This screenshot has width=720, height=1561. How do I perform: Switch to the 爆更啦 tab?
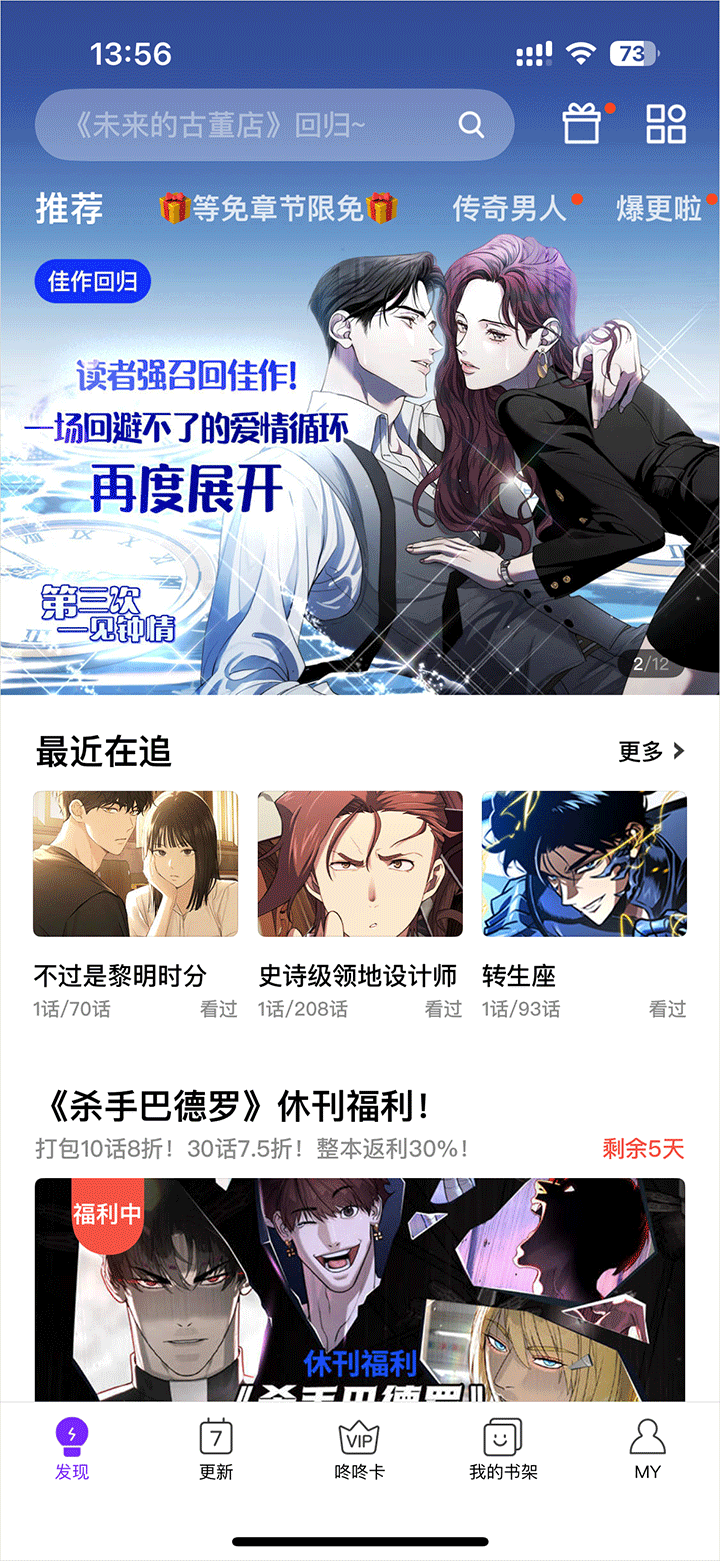click(x=660, y=209)
